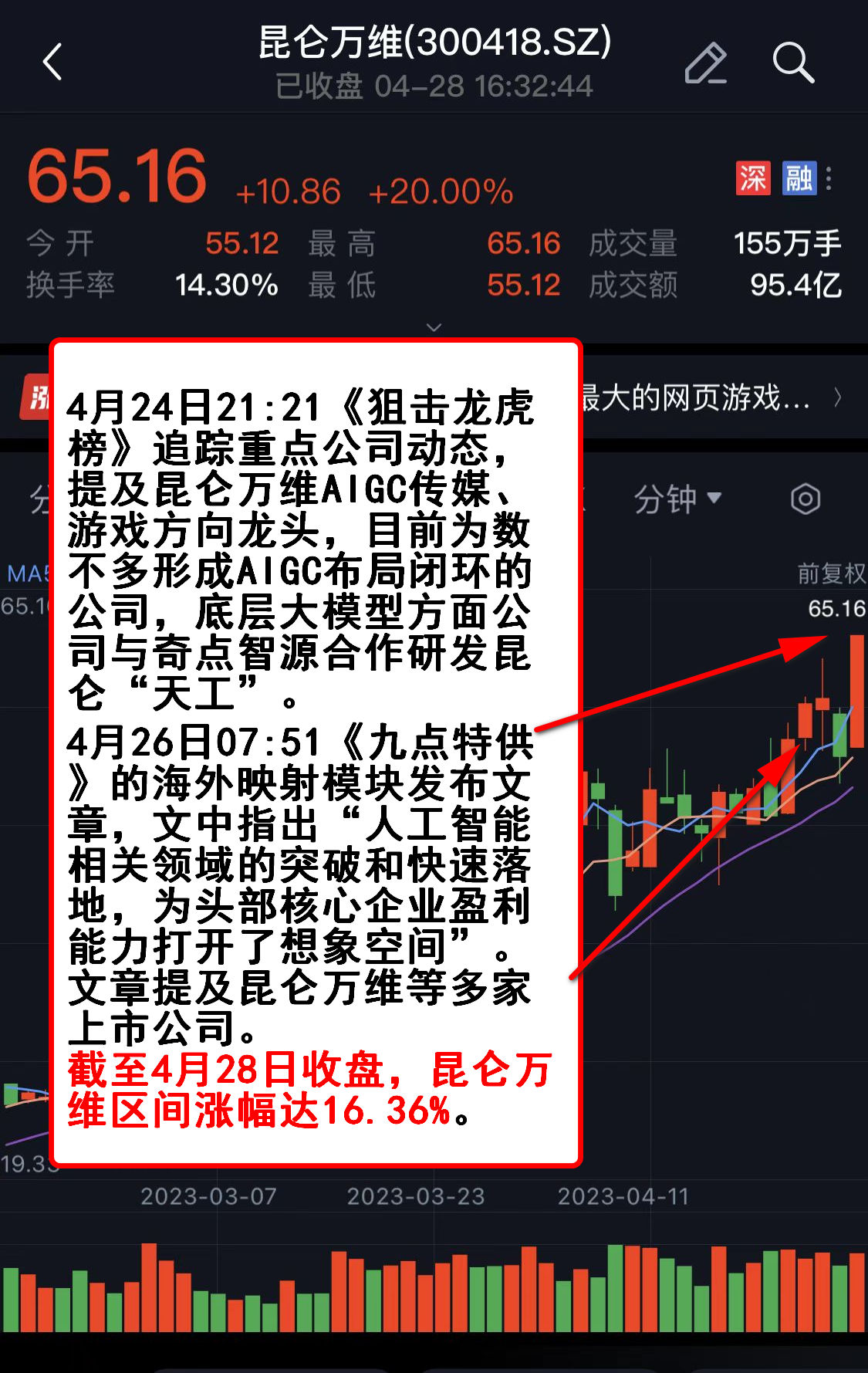The height and width of the screenshot is (1373, 868).
Task: Show more tags beside 深 and 融
Action: tap(829, 178)
